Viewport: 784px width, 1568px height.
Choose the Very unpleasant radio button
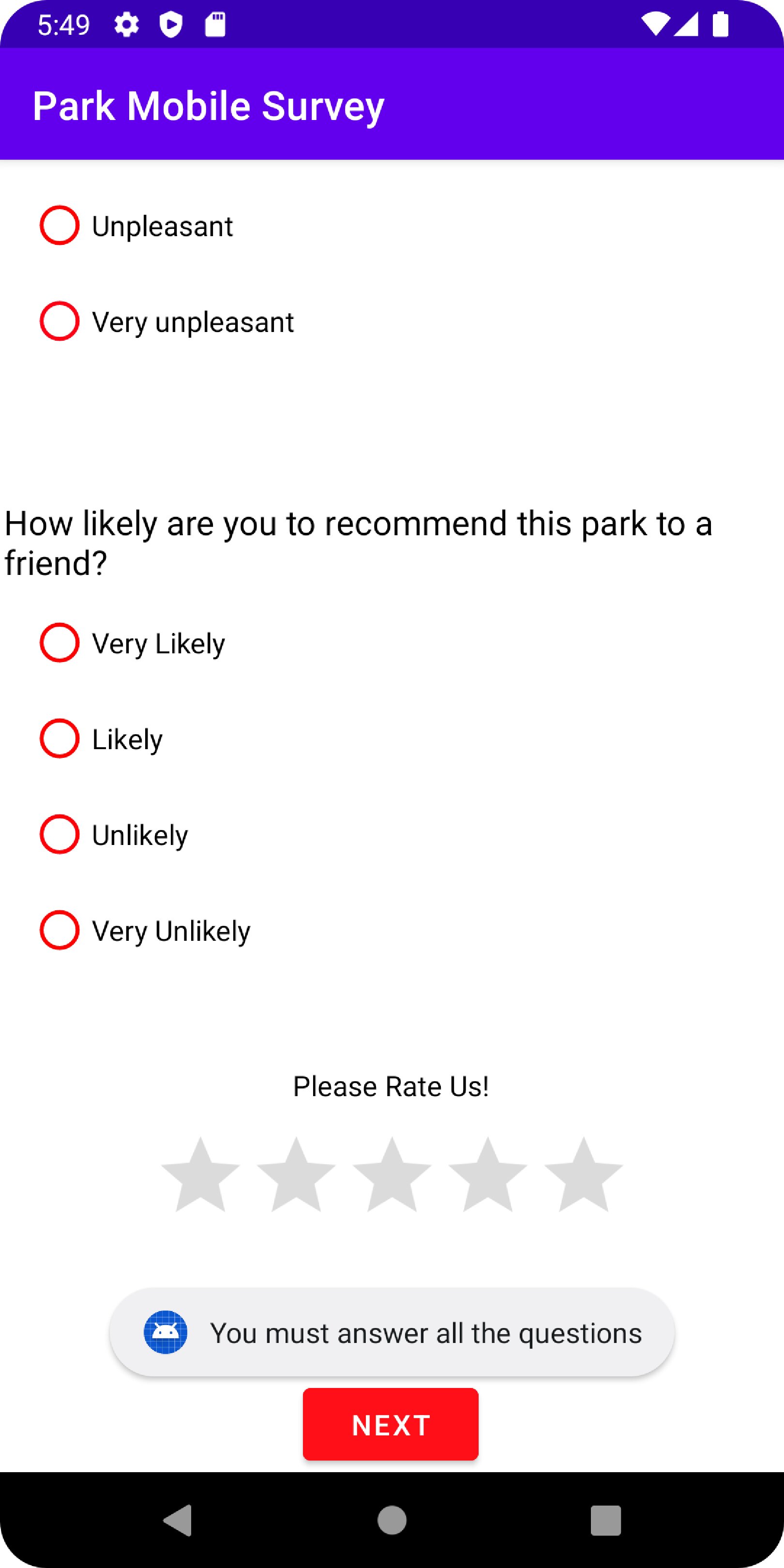coord(60,321)
